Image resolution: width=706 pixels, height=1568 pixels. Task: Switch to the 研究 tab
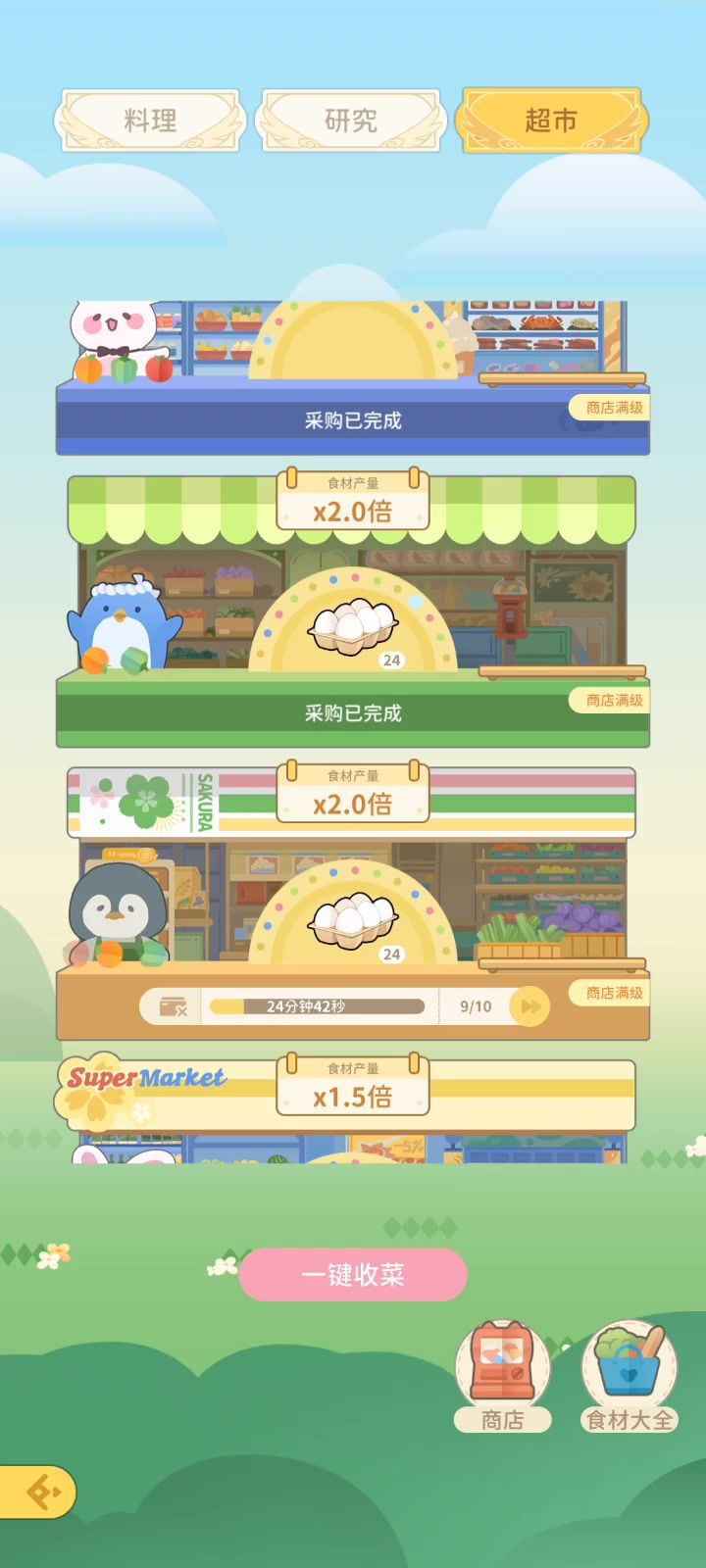pyautogui.click(x=350, y=121)
